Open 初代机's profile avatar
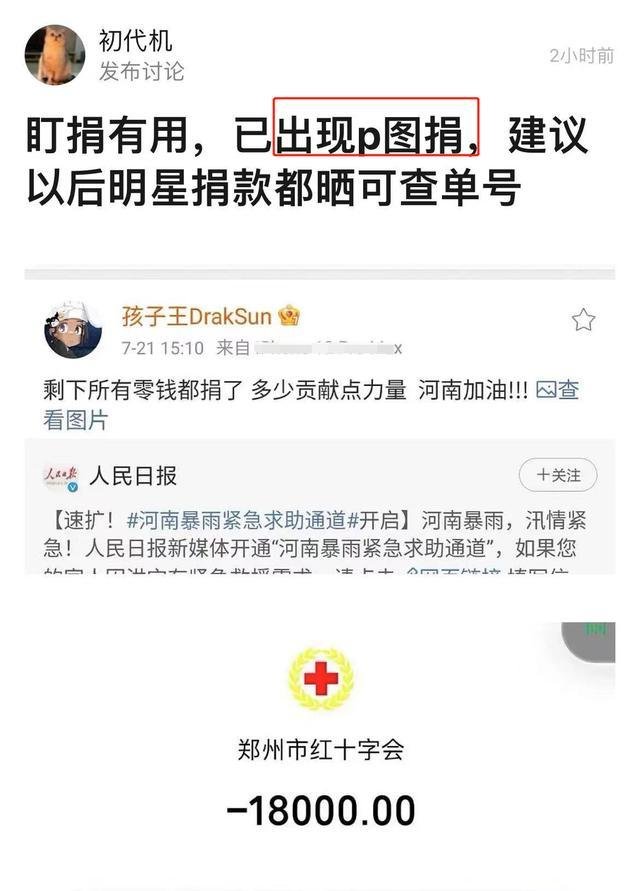640x891 pixels. click(x=54, y=54)
